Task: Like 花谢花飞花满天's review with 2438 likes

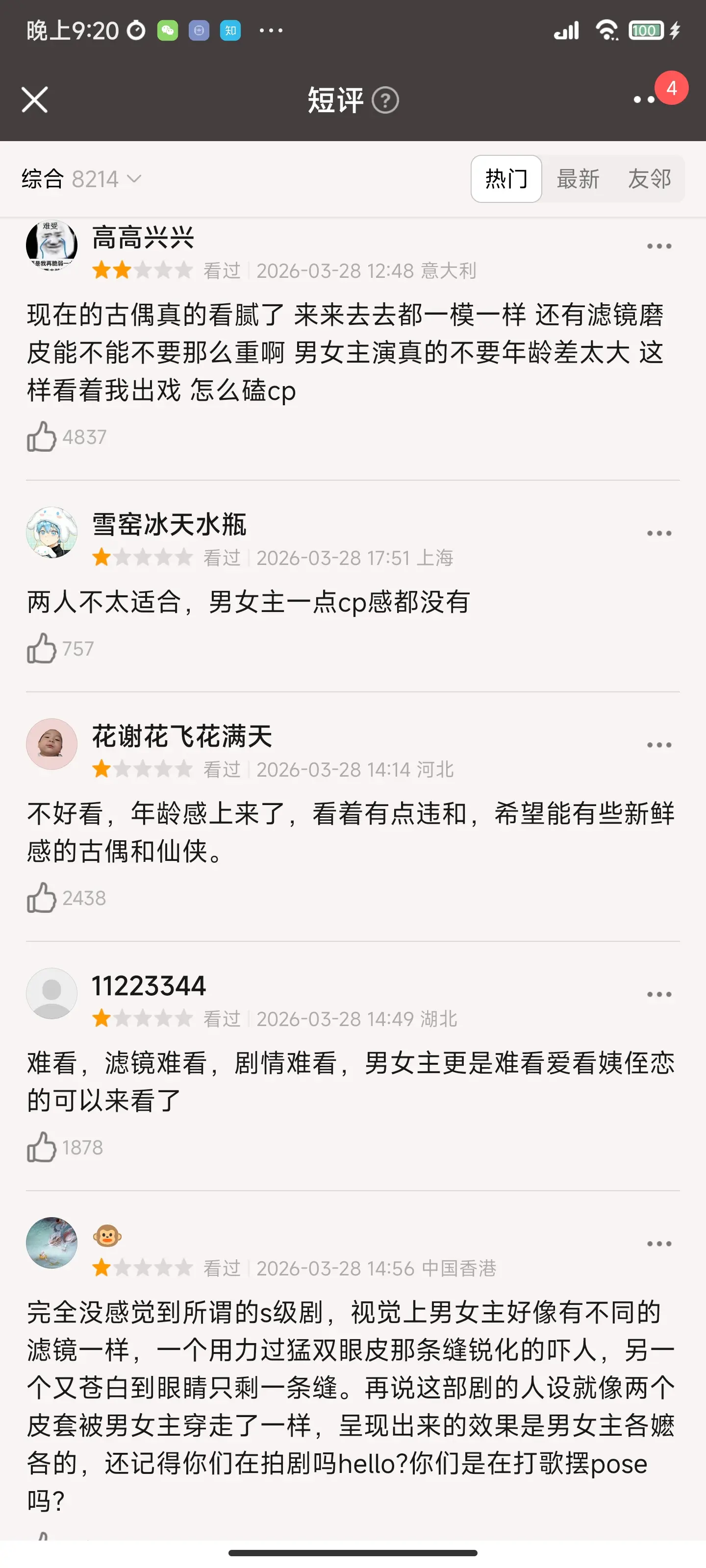Action: (x=41, y=898)
